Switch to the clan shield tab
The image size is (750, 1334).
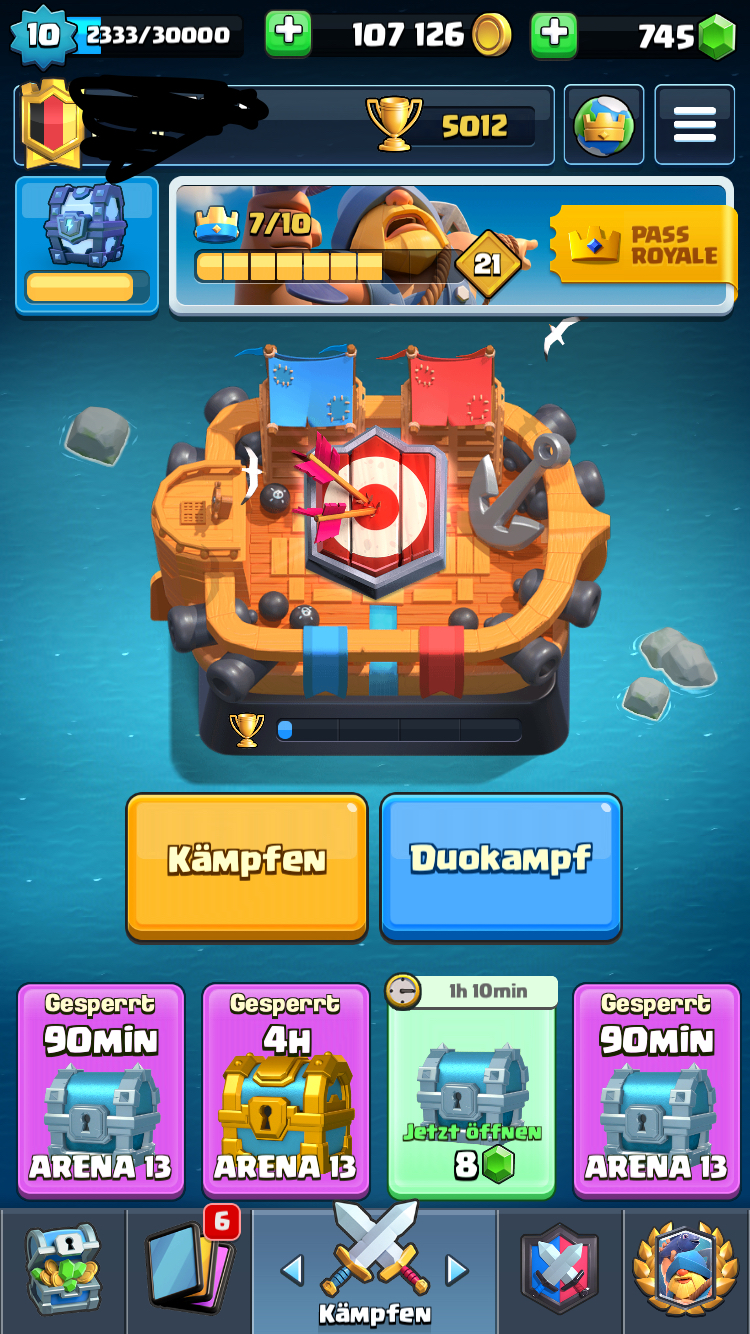point(560,1270)
